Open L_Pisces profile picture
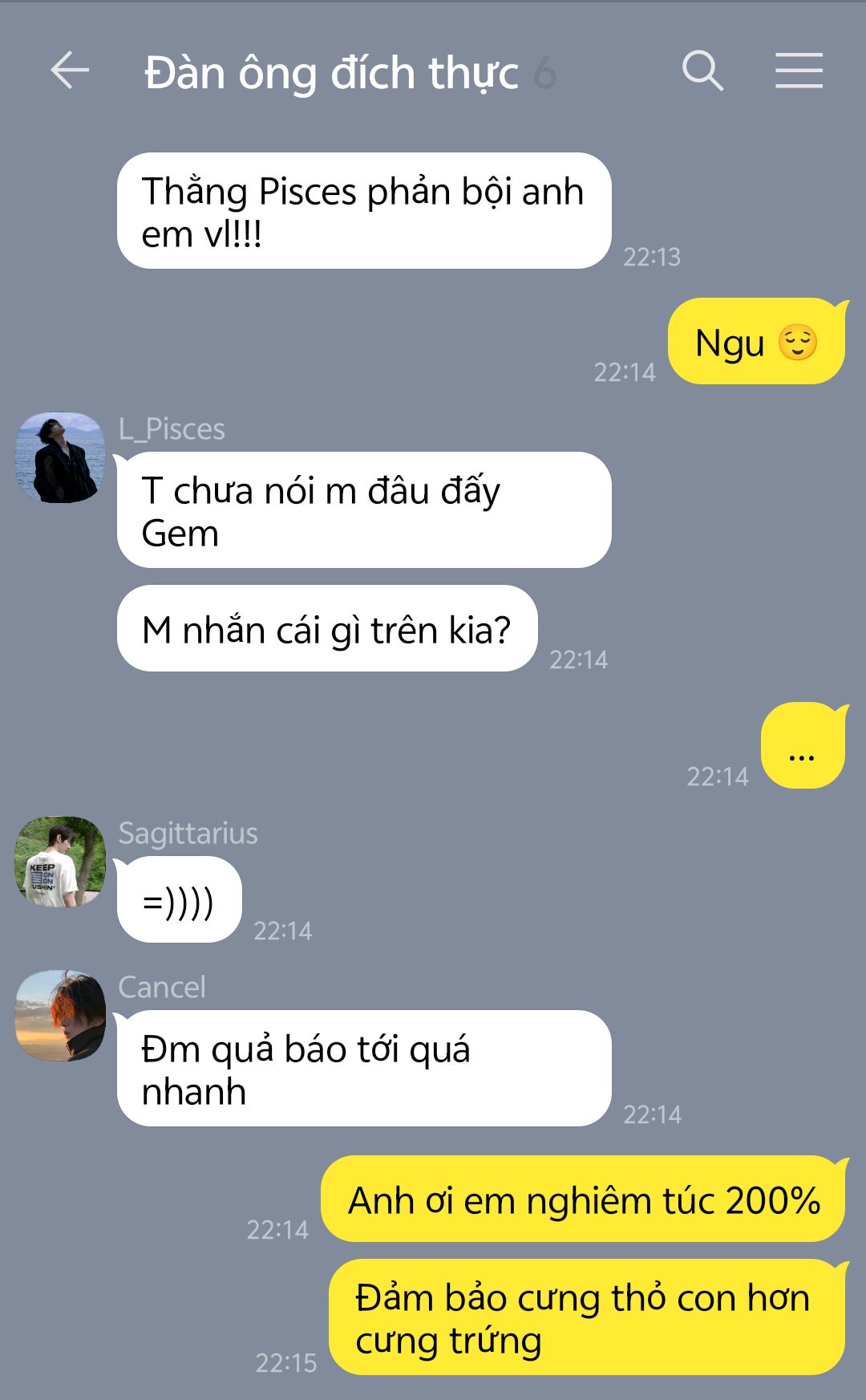The width and height of the screenshot is (866, 1400). pyautogui.click(x=60, y=458)
